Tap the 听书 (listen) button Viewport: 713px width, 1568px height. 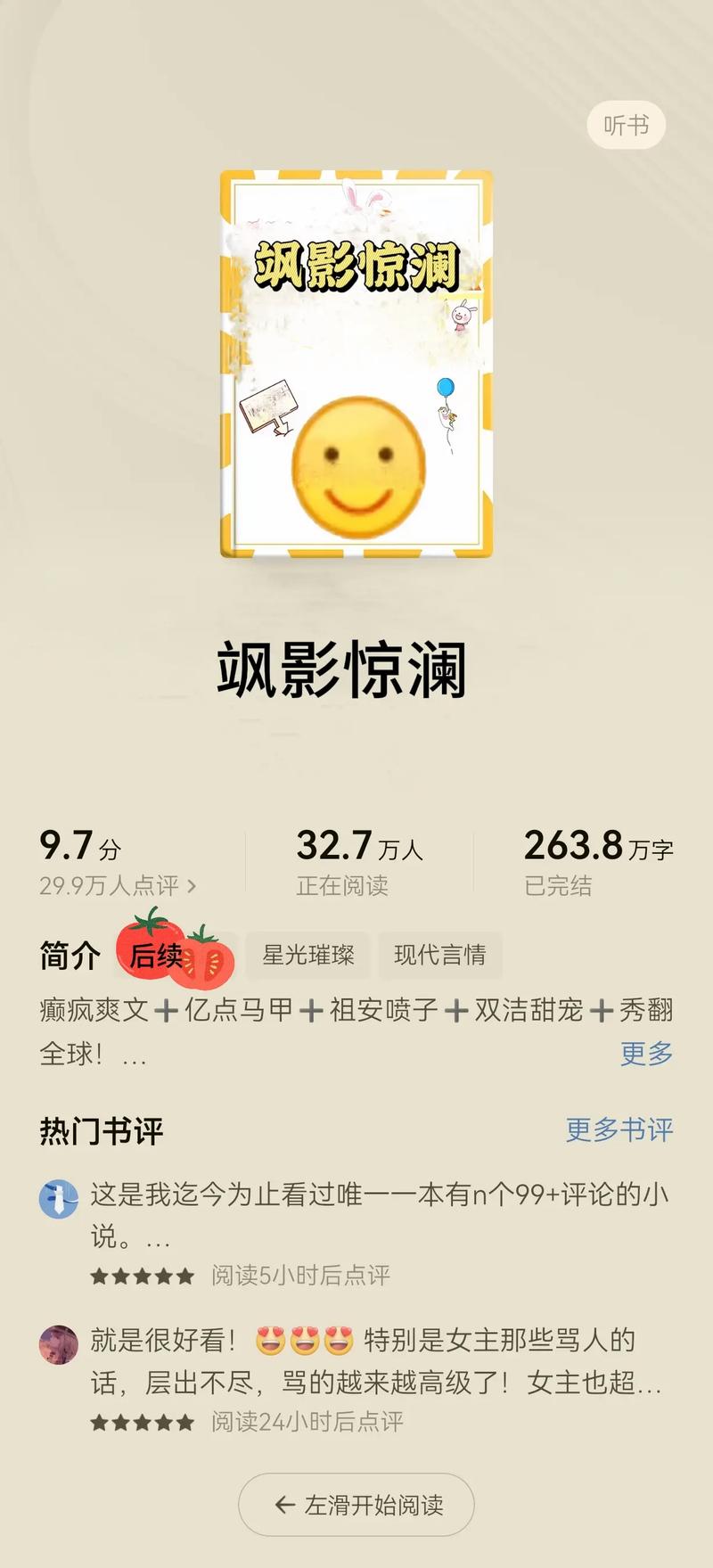click(627, 126)
